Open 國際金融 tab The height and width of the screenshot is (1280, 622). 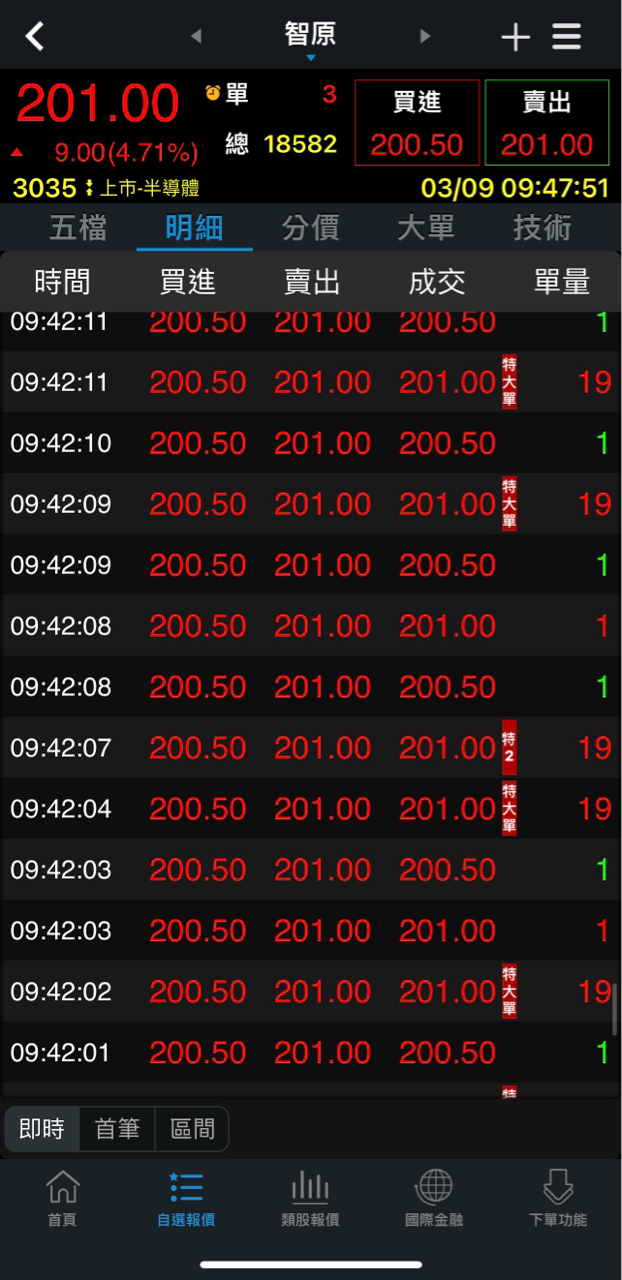coord(434,1199)
